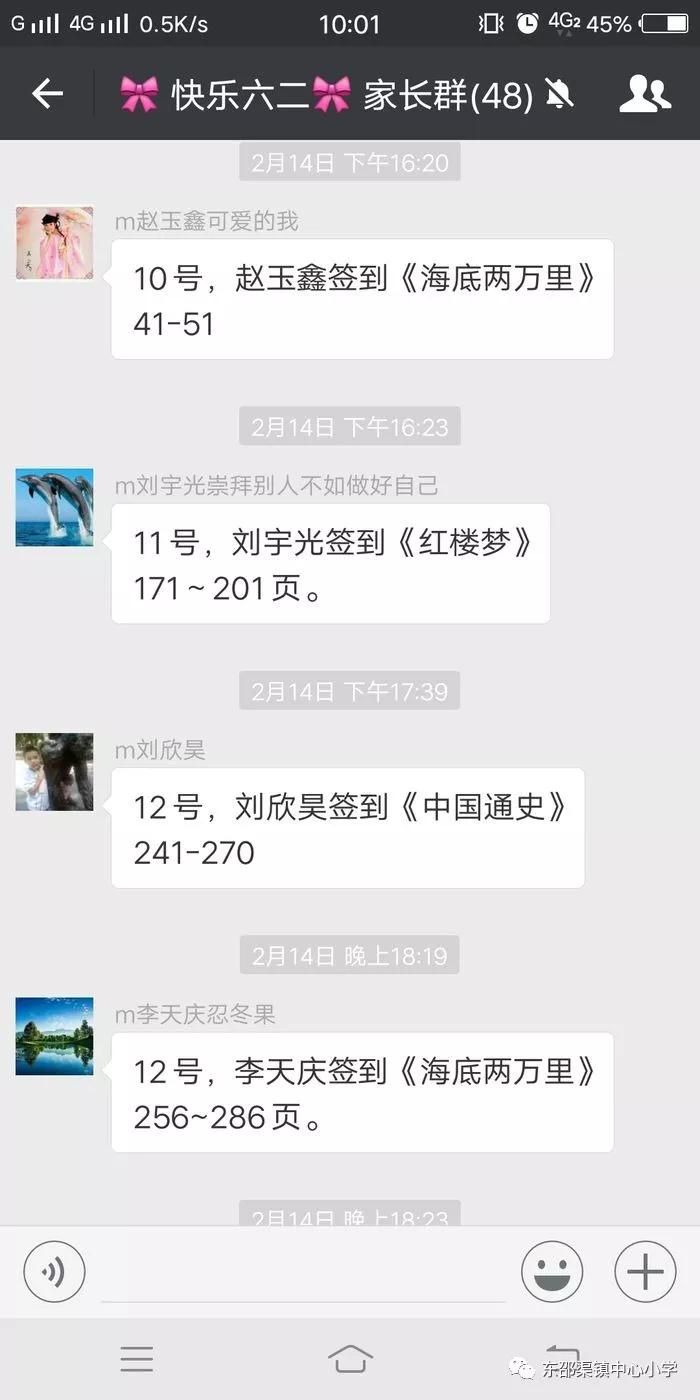Viewport: 700px width, 1400px height.
Task: Tap the system home button
Action: point(350,1359)
